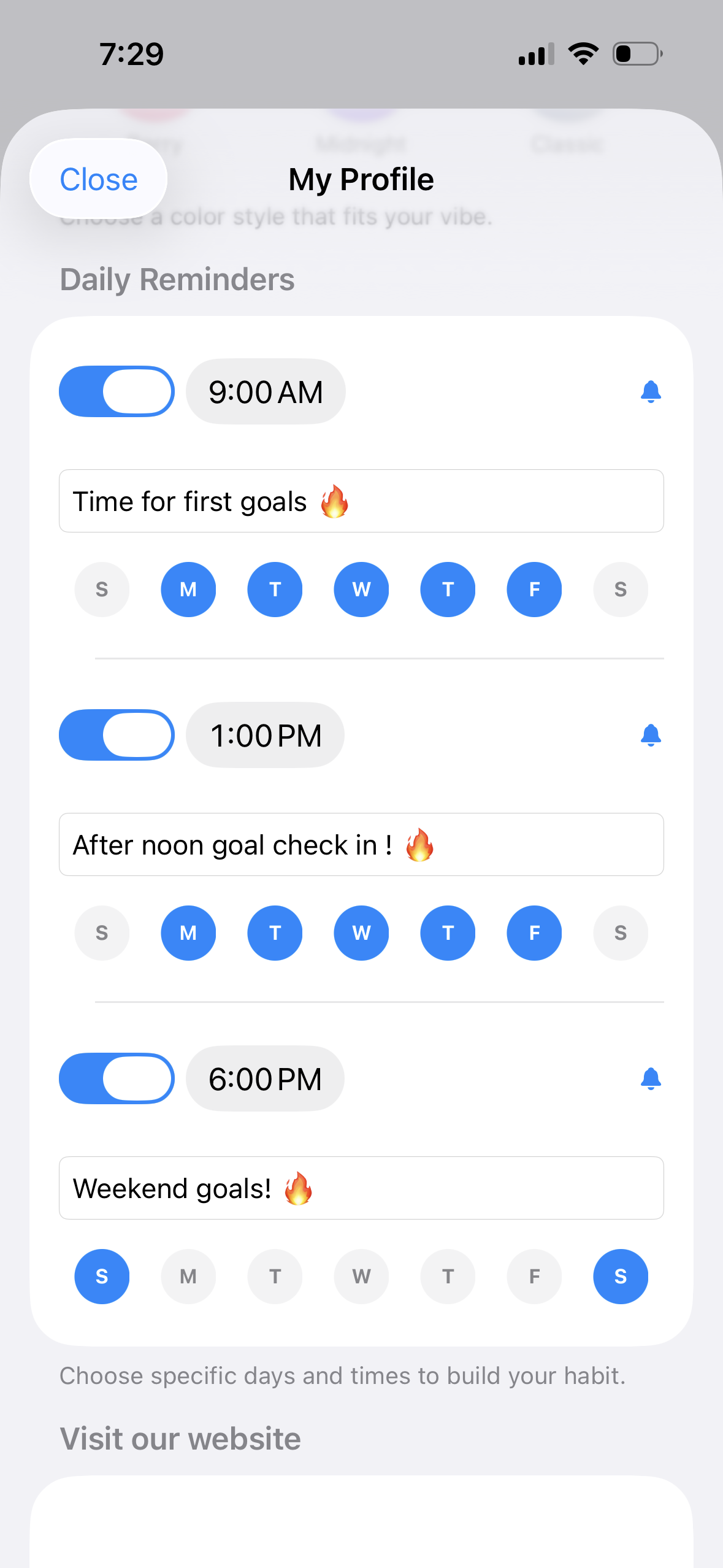The width and height of the screenshot is (723, 1568).
Task: Tap the bell icon for the 1:00 PM reminder
Action: (x=651, y=735)
